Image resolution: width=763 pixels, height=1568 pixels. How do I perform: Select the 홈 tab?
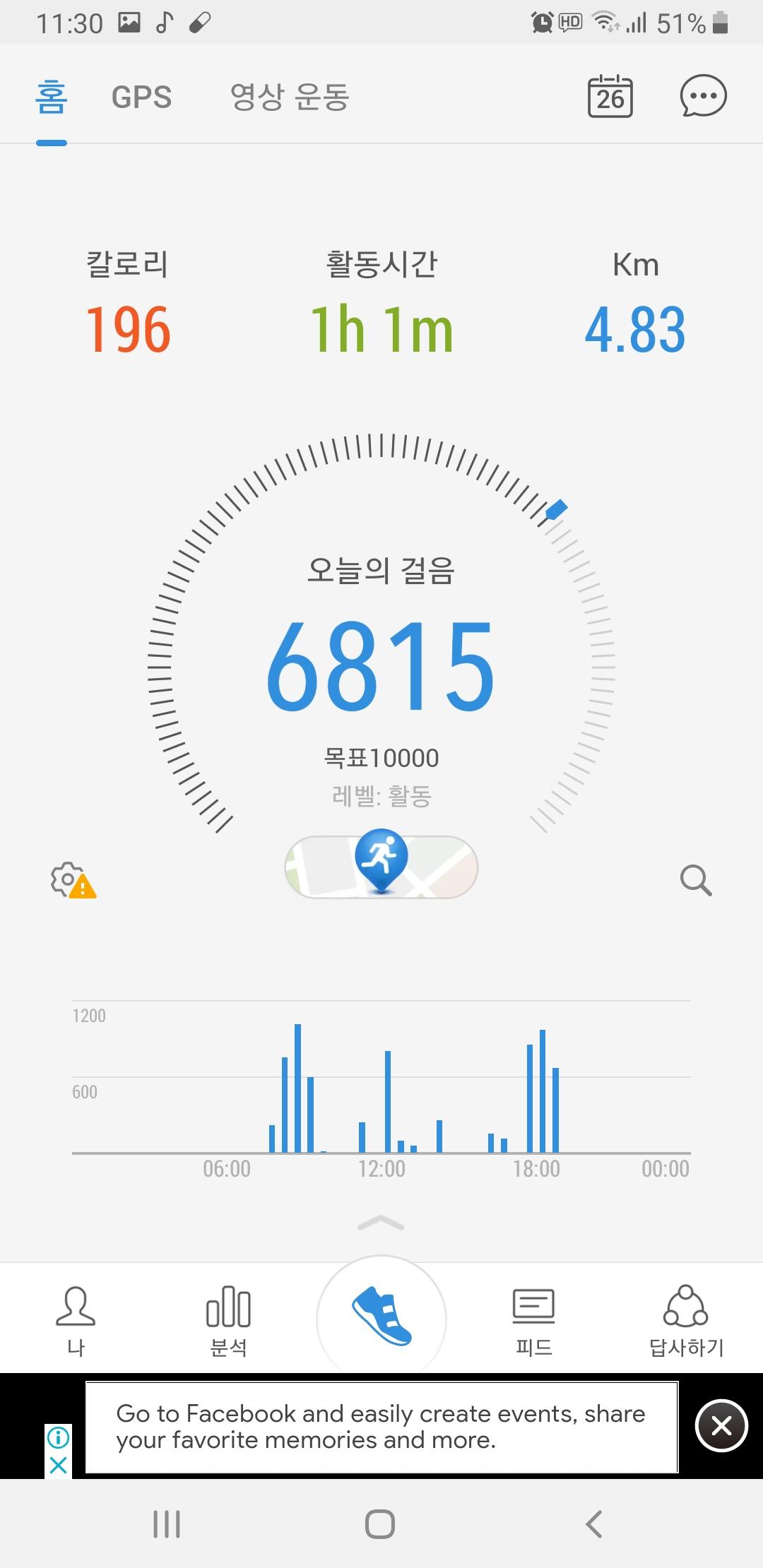click(x=52, y=97)
